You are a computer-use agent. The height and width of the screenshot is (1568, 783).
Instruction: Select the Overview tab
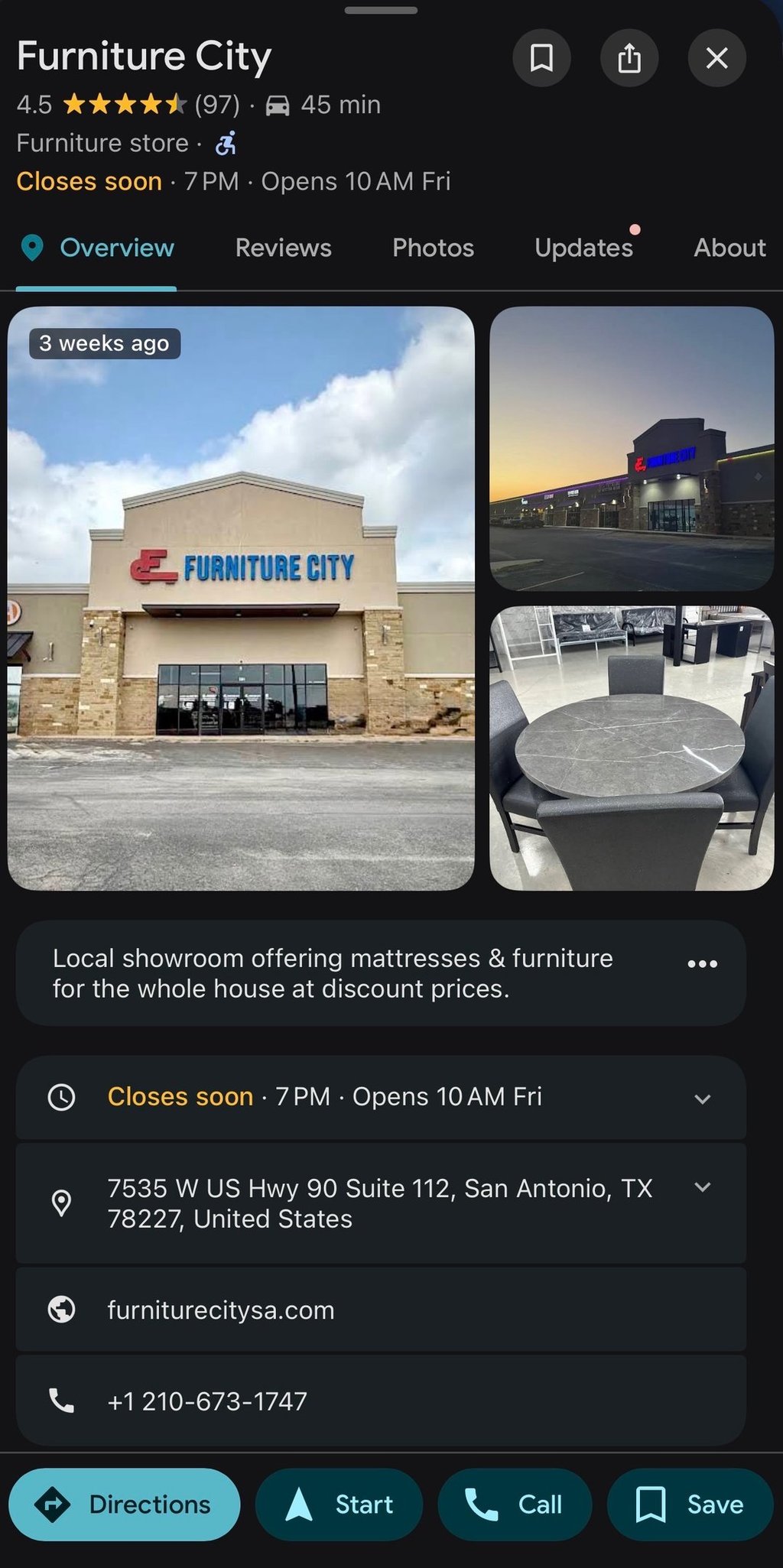click(x=97, y=248)
